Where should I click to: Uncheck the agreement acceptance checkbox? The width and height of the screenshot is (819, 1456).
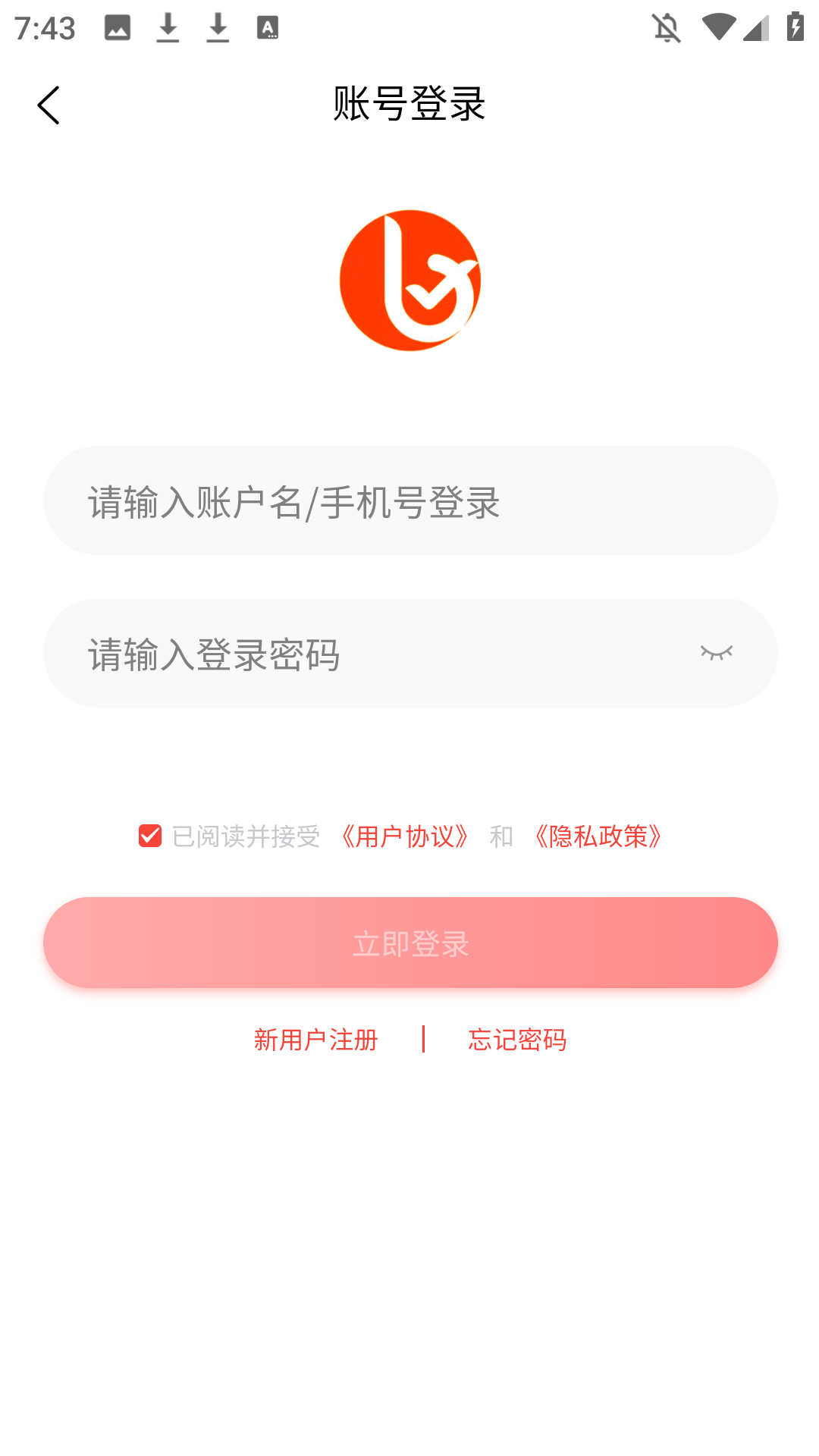pos(150,836)
